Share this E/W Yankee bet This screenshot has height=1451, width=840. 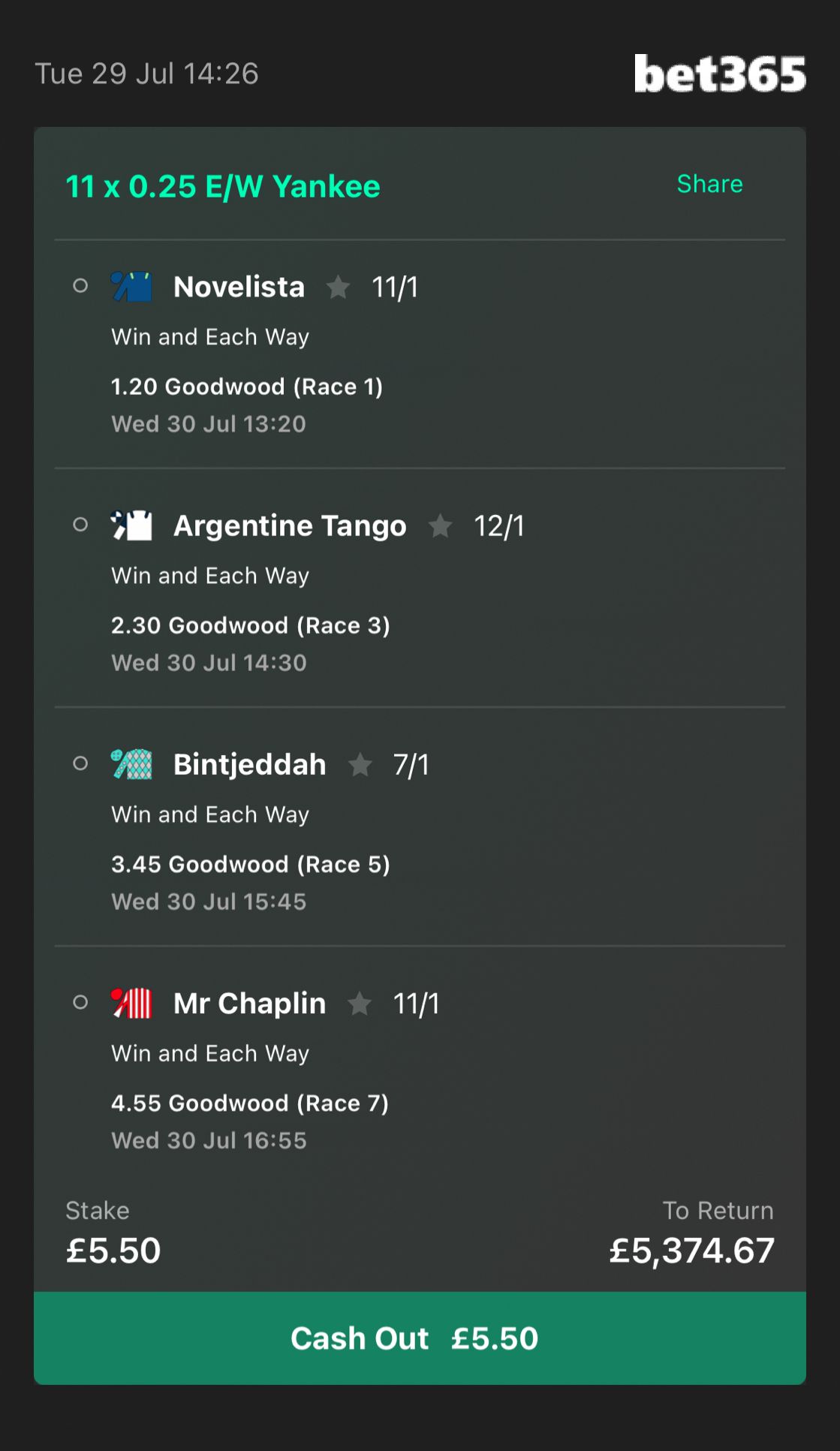(x=709, y=184)
